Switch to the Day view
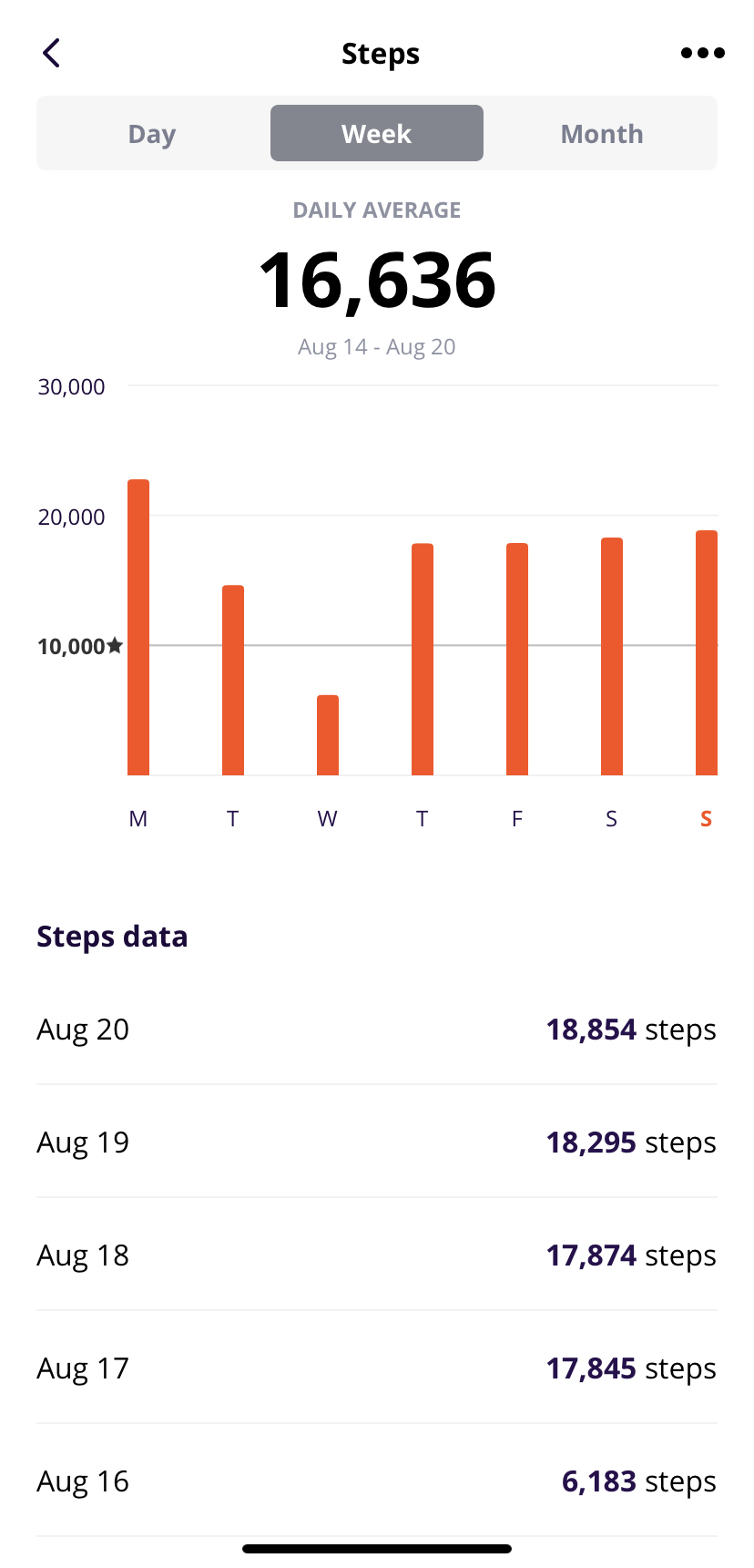Viewport: 754px width, 1568px height. (151, 134)
